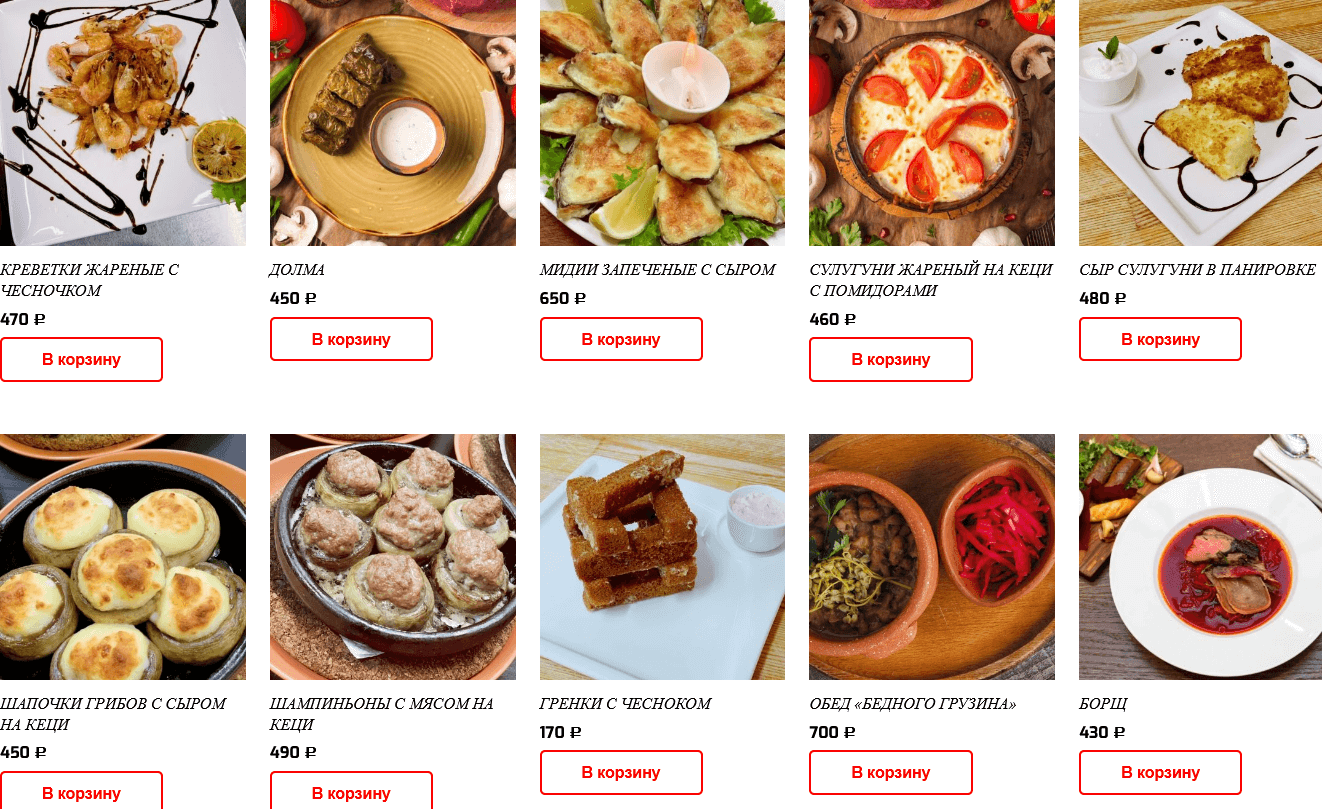Add Долма to the cart

pos(351,339)
